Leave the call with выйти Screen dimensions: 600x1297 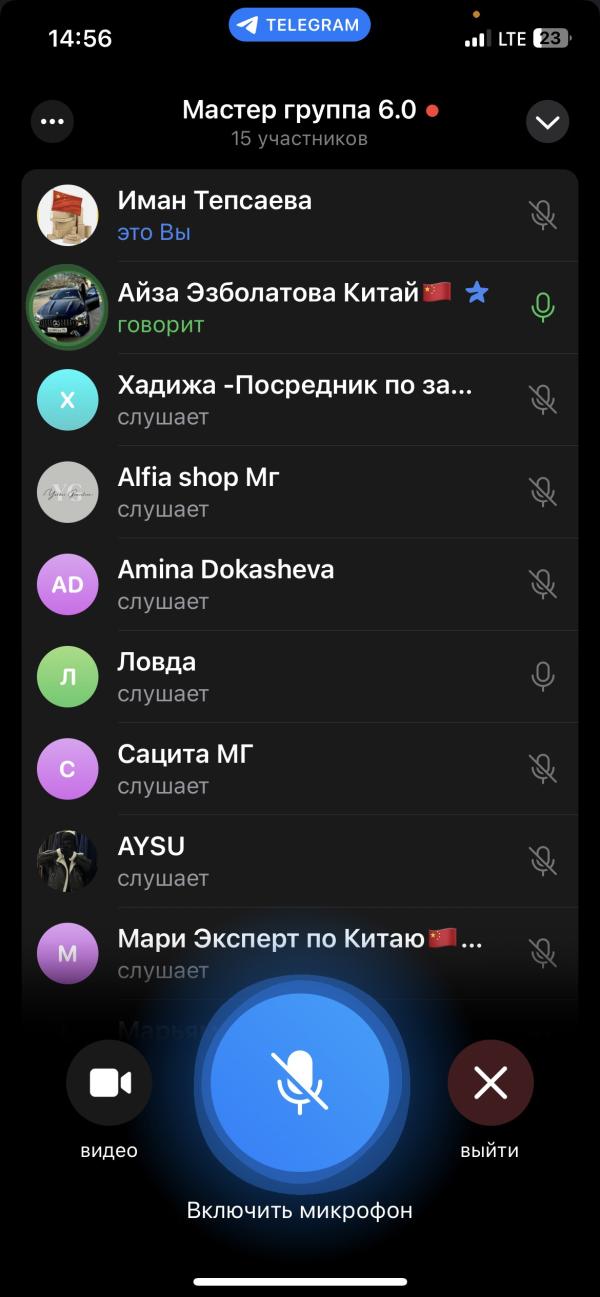(x=490, y=1083)
